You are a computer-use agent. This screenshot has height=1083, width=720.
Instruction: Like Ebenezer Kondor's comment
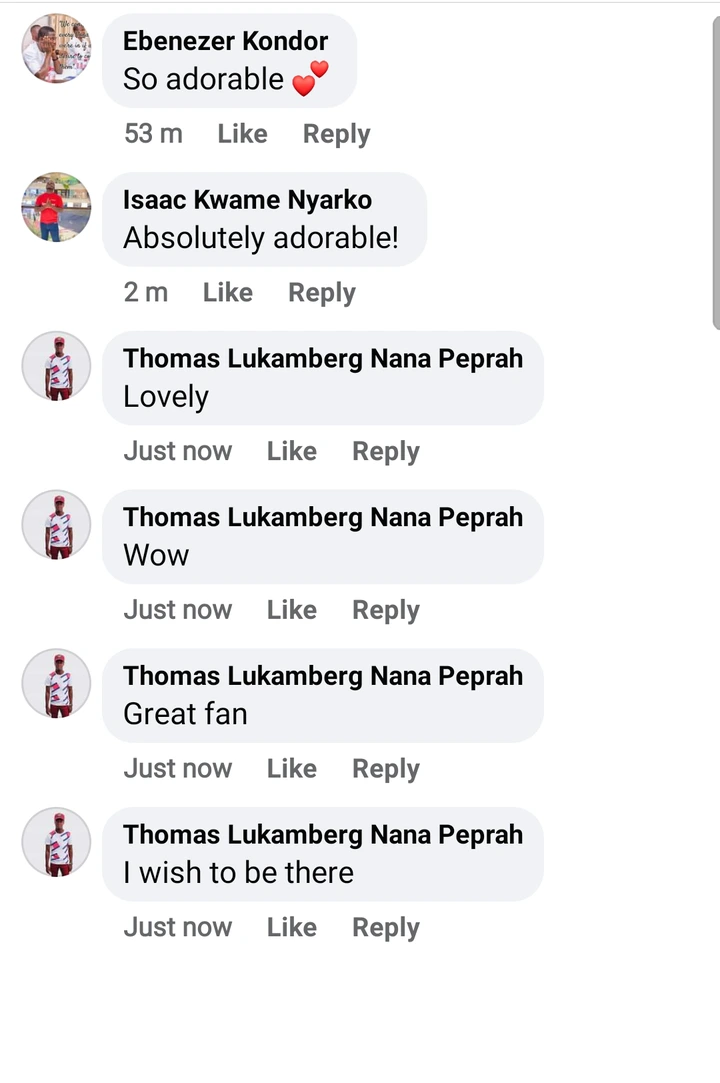coord(242,134)
